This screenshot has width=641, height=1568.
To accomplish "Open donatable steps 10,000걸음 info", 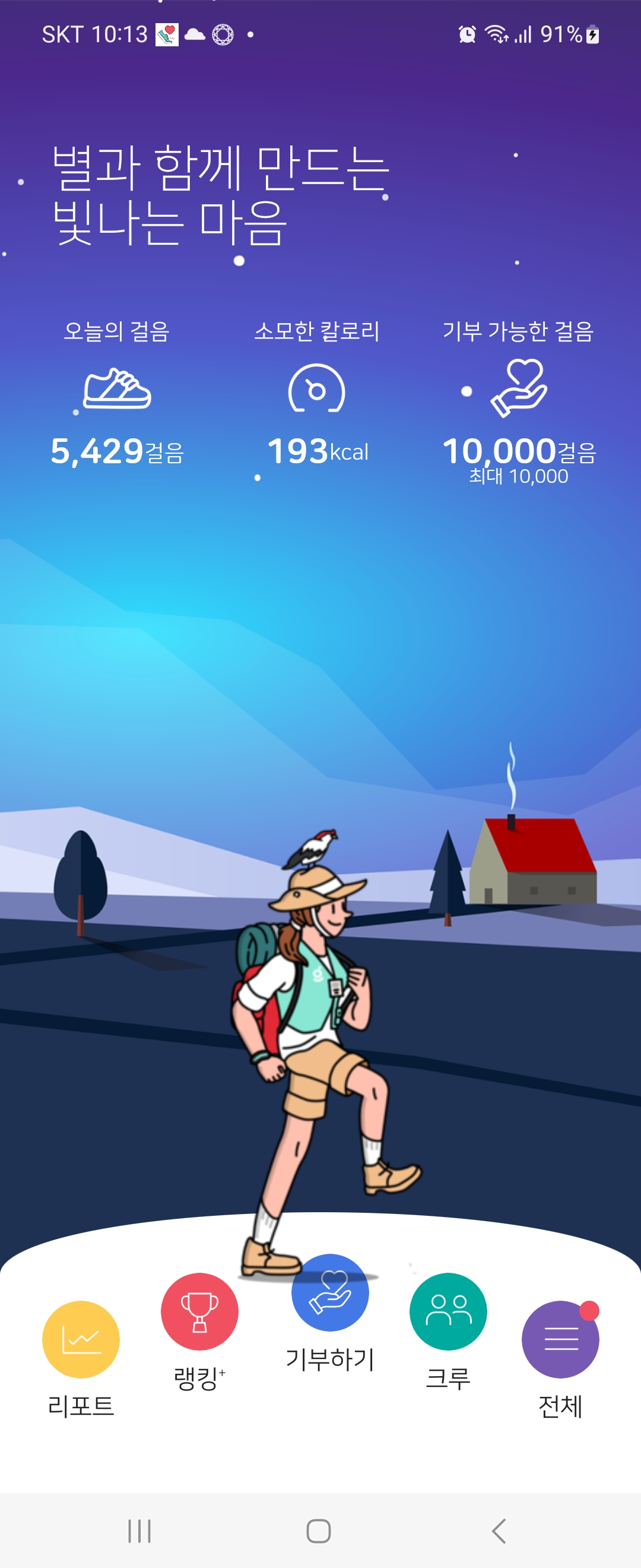I will (x=518, y=451).
